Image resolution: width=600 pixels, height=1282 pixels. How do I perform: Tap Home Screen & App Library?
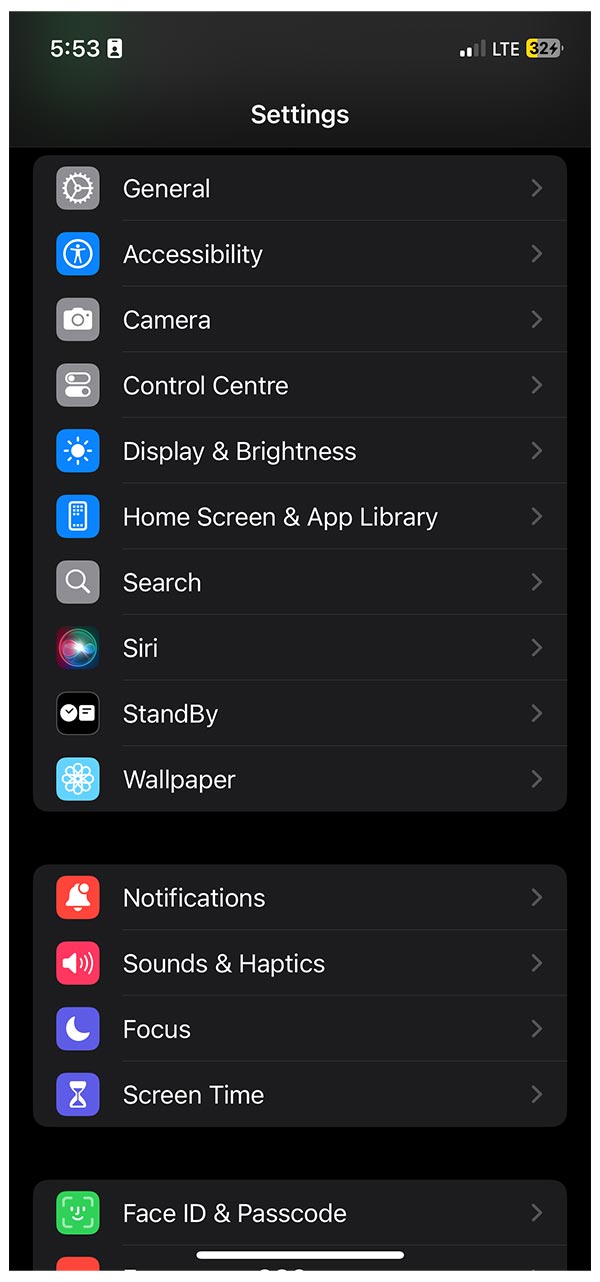pos(300,517)
